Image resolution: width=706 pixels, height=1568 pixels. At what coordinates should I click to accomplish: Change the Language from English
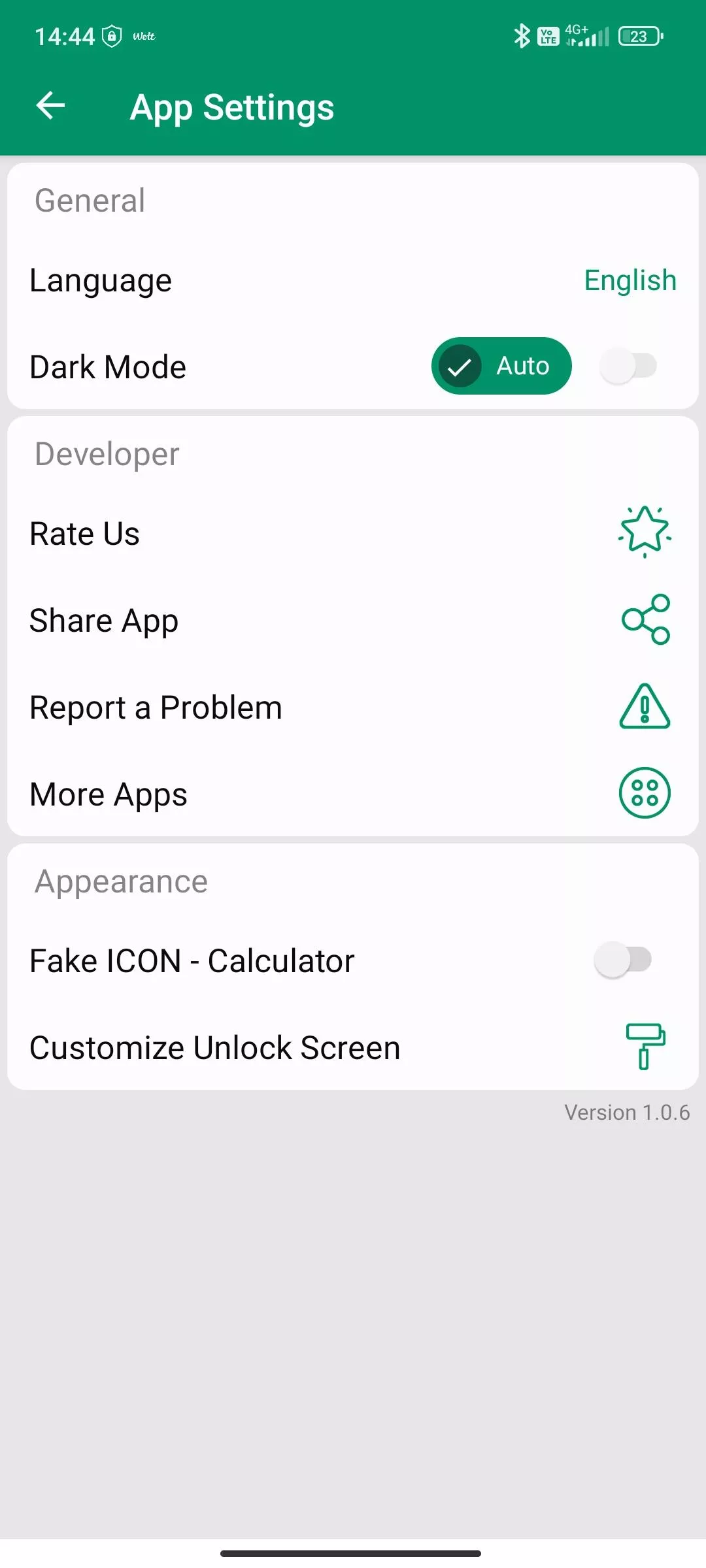pyautogui.click(x=353, y=280)
